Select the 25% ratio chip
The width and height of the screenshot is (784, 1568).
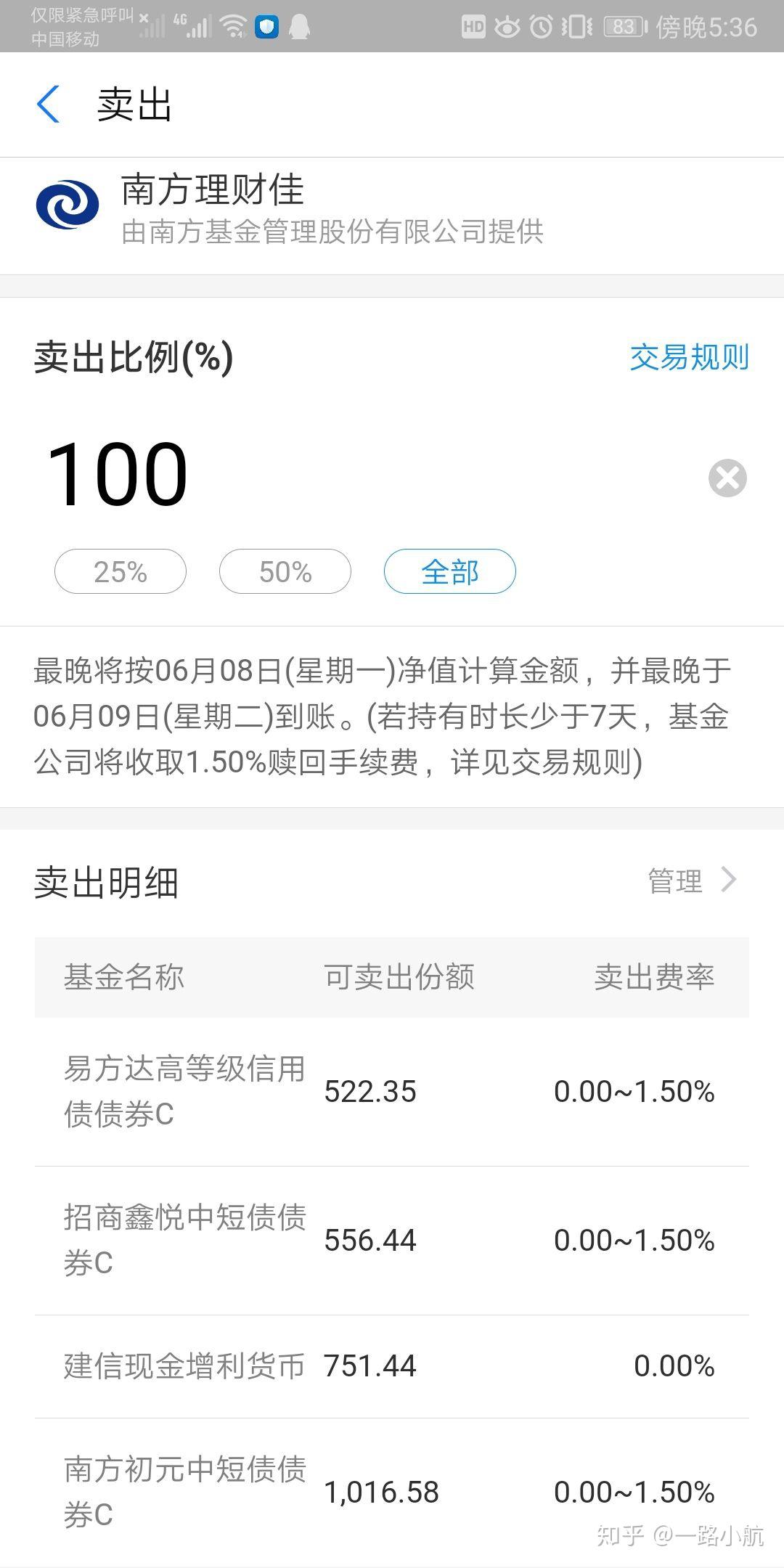pyautogui.click(x=121, y=571)
